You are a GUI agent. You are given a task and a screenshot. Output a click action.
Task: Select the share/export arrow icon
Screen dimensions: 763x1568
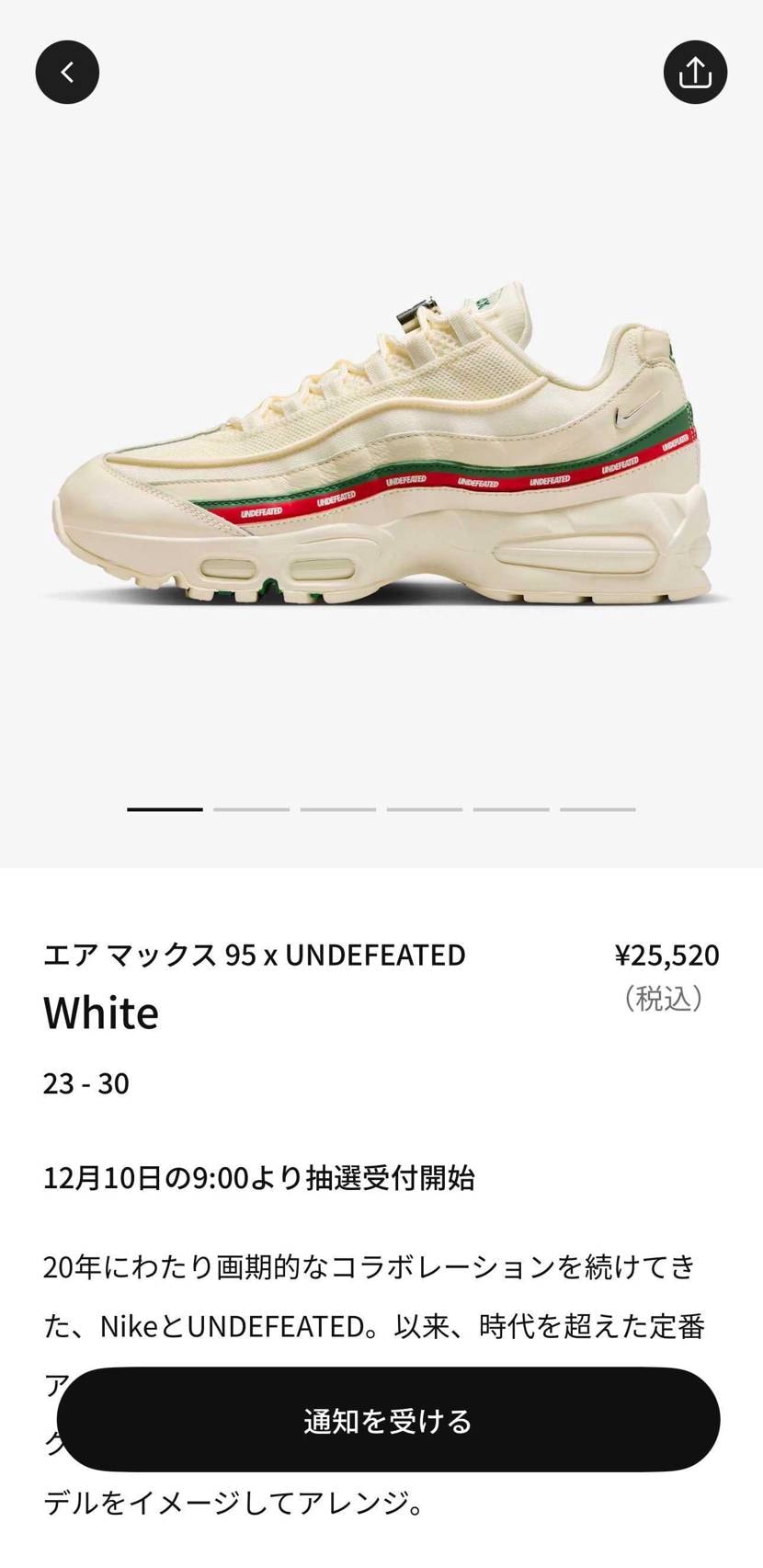[x=695, y=71]
